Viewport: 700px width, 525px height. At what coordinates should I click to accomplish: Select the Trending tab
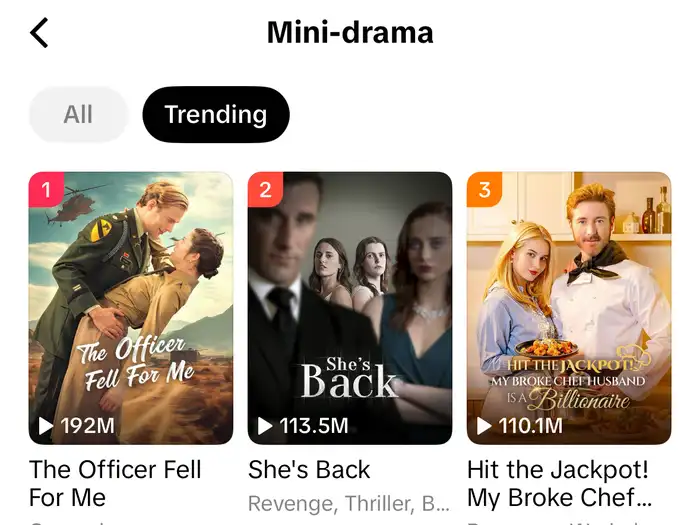point(215,114)
